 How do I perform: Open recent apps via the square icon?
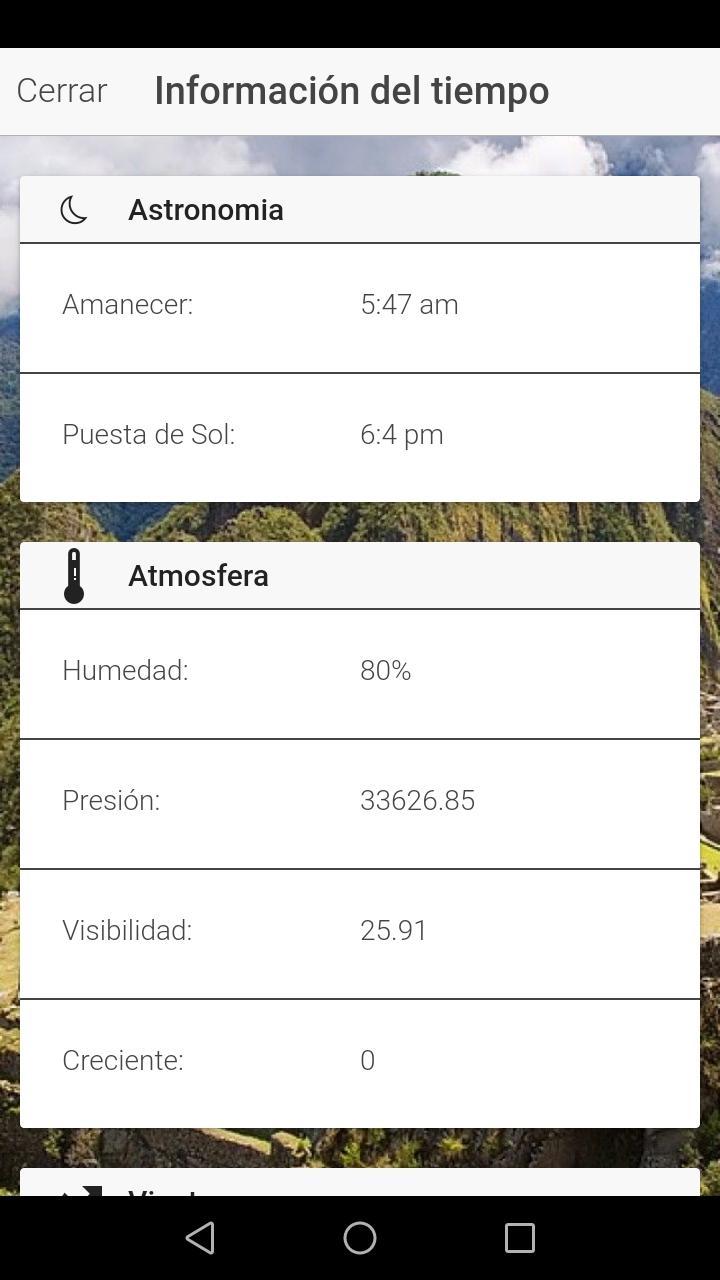[x=519, y=1237]
